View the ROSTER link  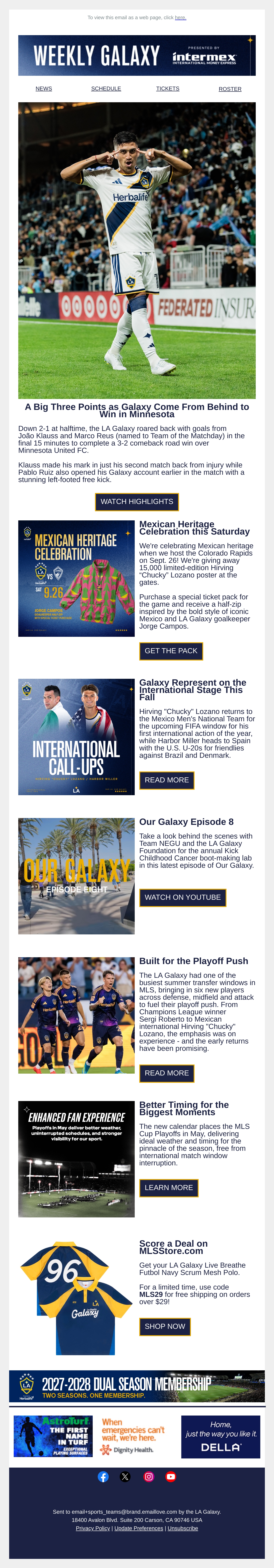pos(230,89)
